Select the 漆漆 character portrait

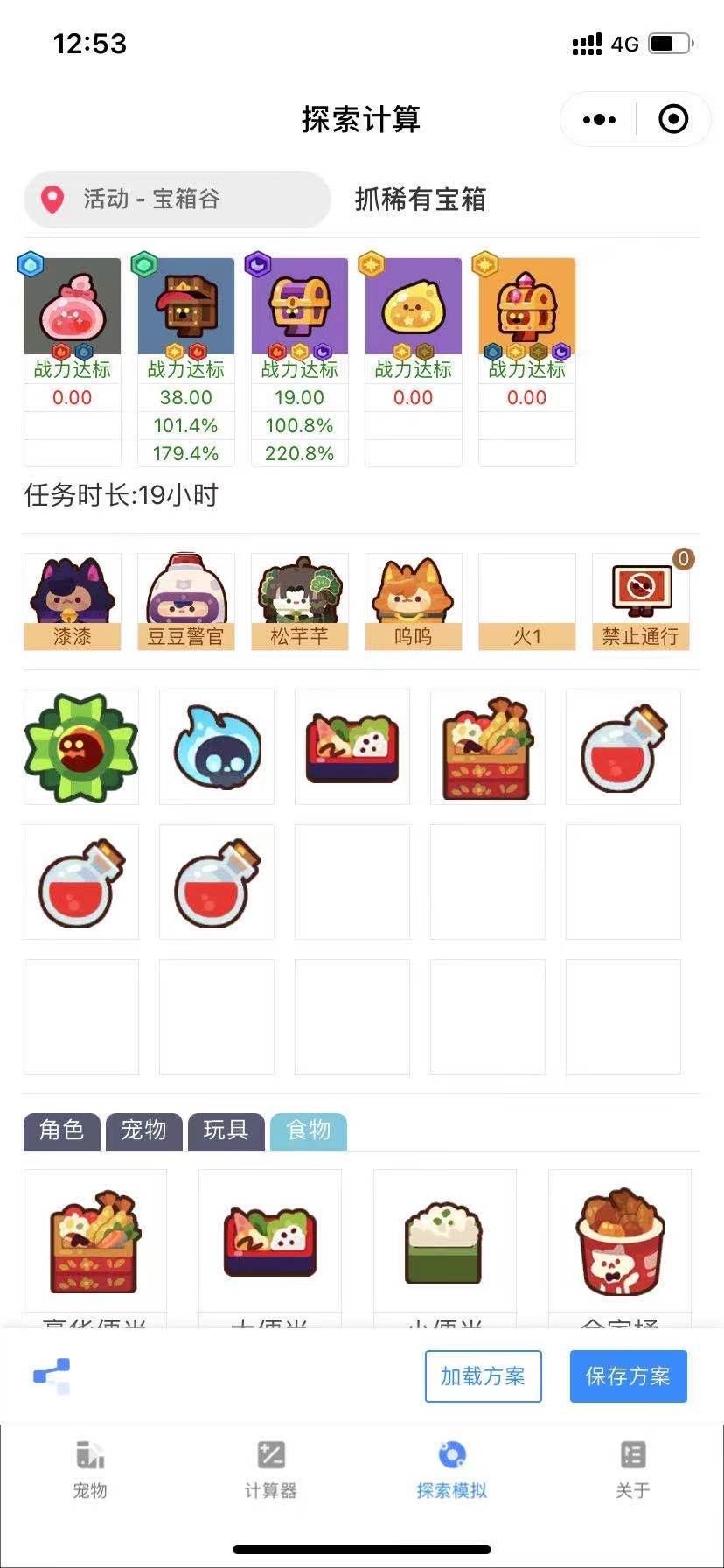[72, 599]
